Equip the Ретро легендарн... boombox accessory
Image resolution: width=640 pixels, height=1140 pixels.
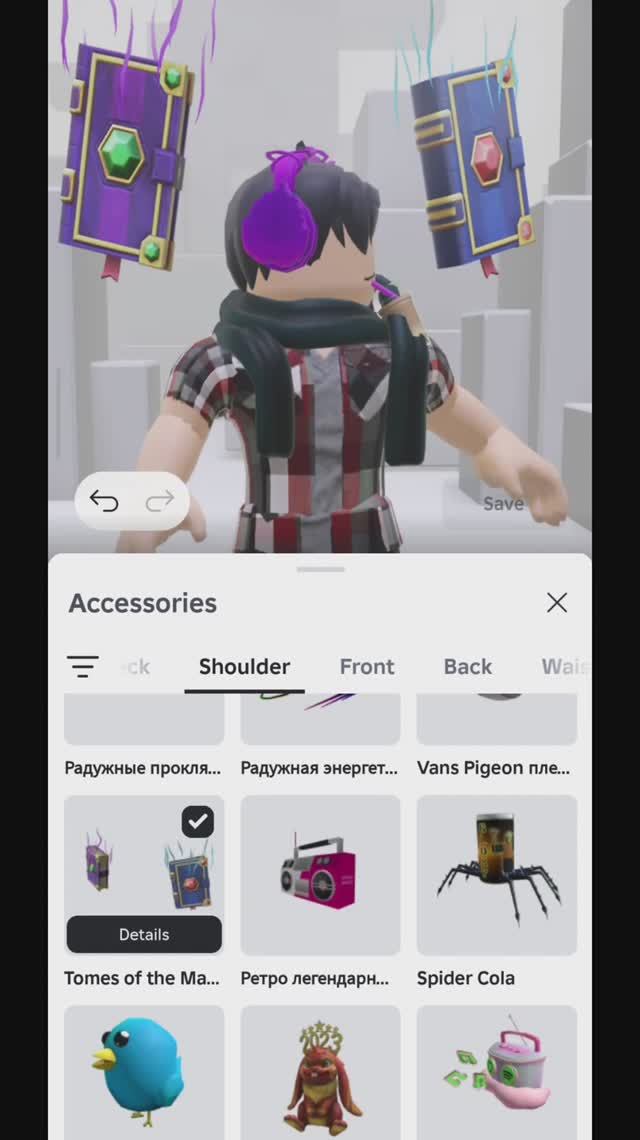pyautogui.click(x=320, y=875)
